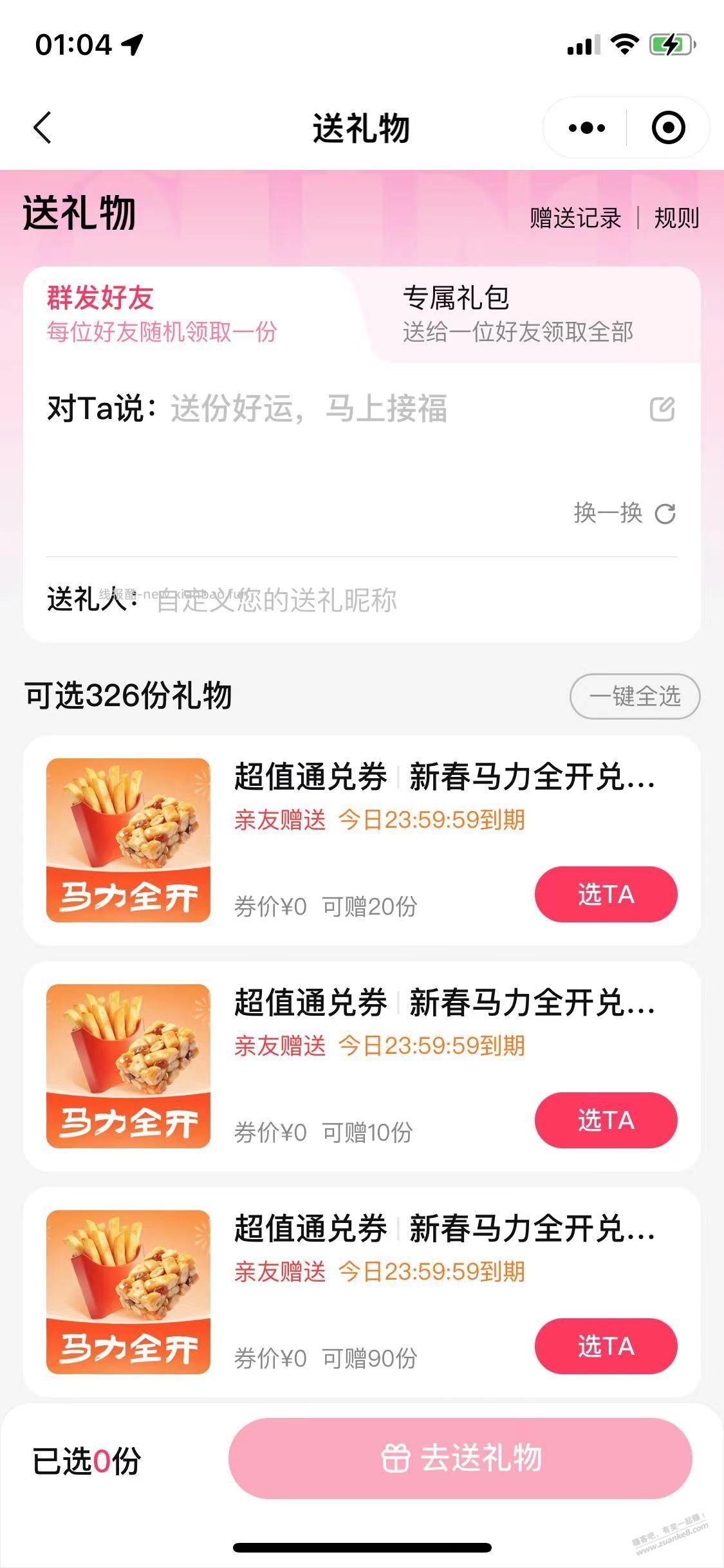Open the three-dot more options menu
This screenshot has width=724, height=1568.
[584, 127]
